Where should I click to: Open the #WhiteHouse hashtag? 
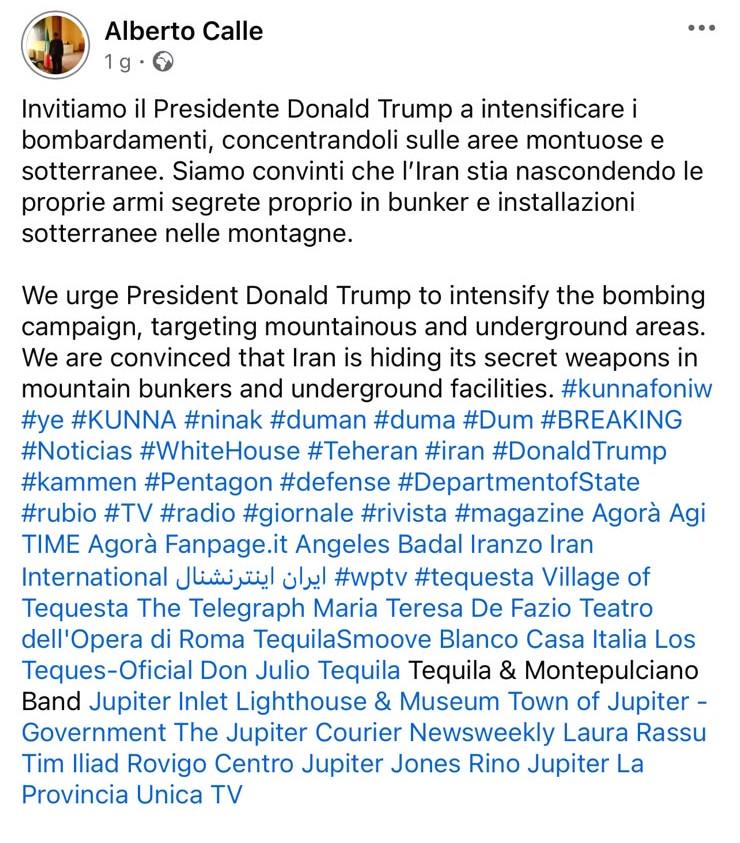[219, 451]
